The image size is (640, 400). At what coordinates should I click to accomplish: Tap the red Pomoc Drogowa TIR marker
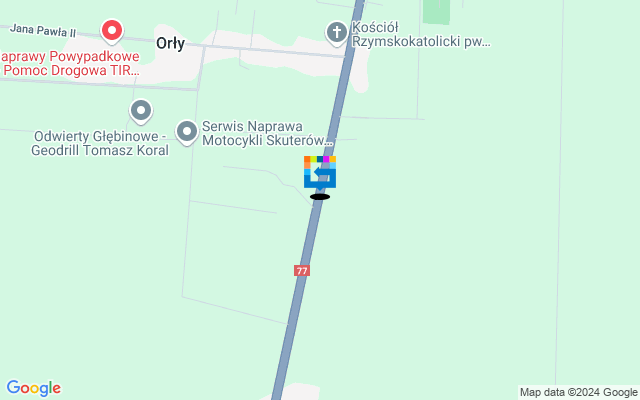113,33
